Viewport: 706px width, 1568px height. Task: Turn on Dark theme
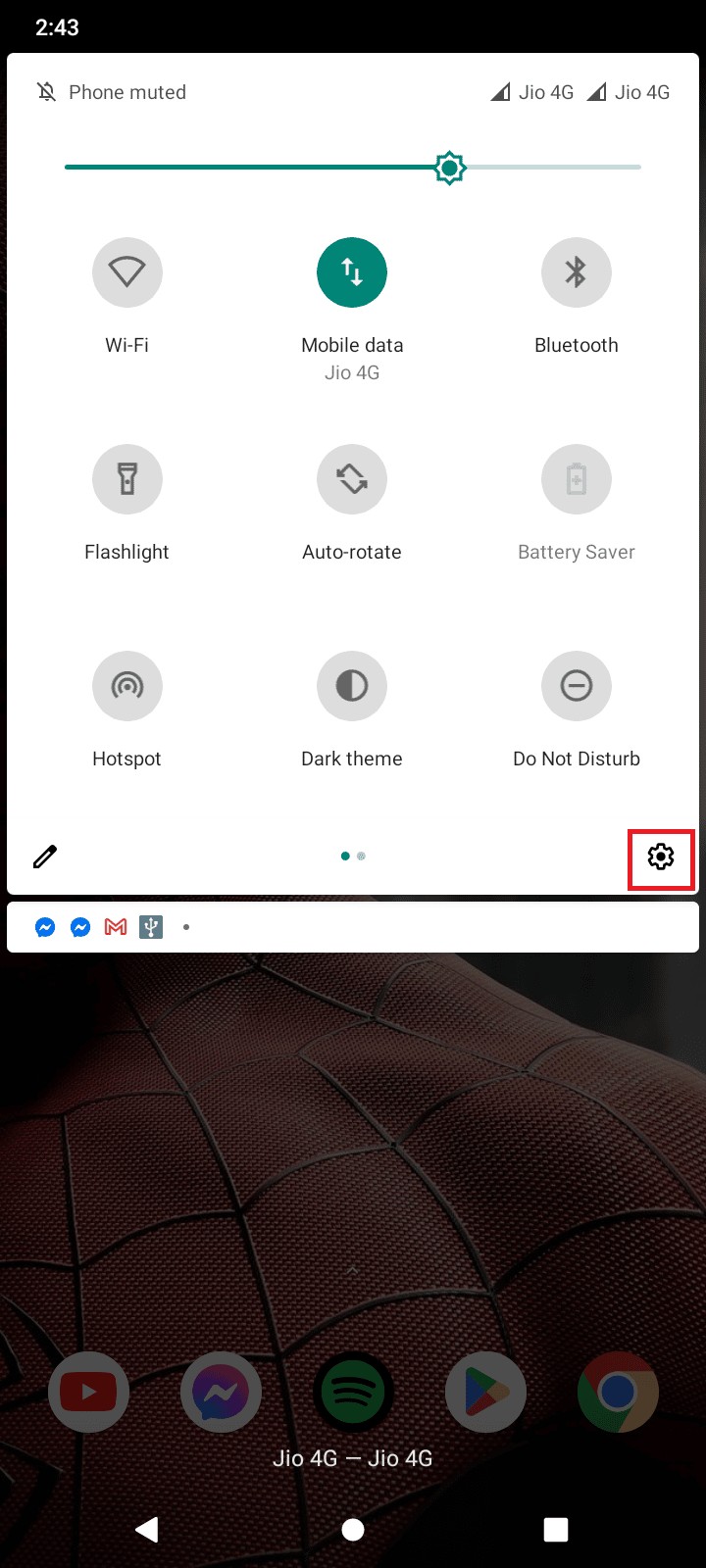click(352, 686)
